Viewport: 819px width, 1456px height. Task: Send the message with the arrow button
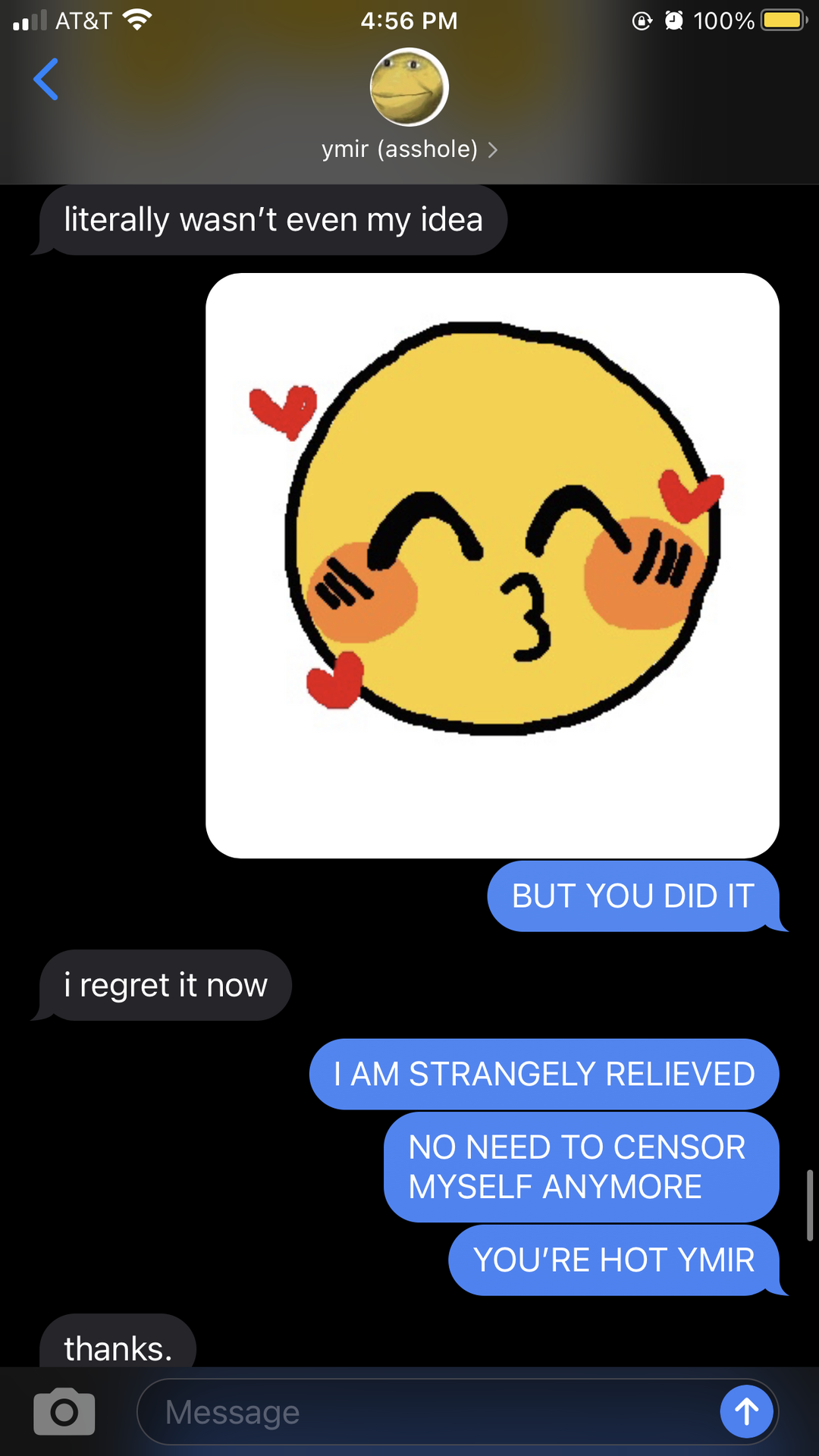tap(746, 1411)
